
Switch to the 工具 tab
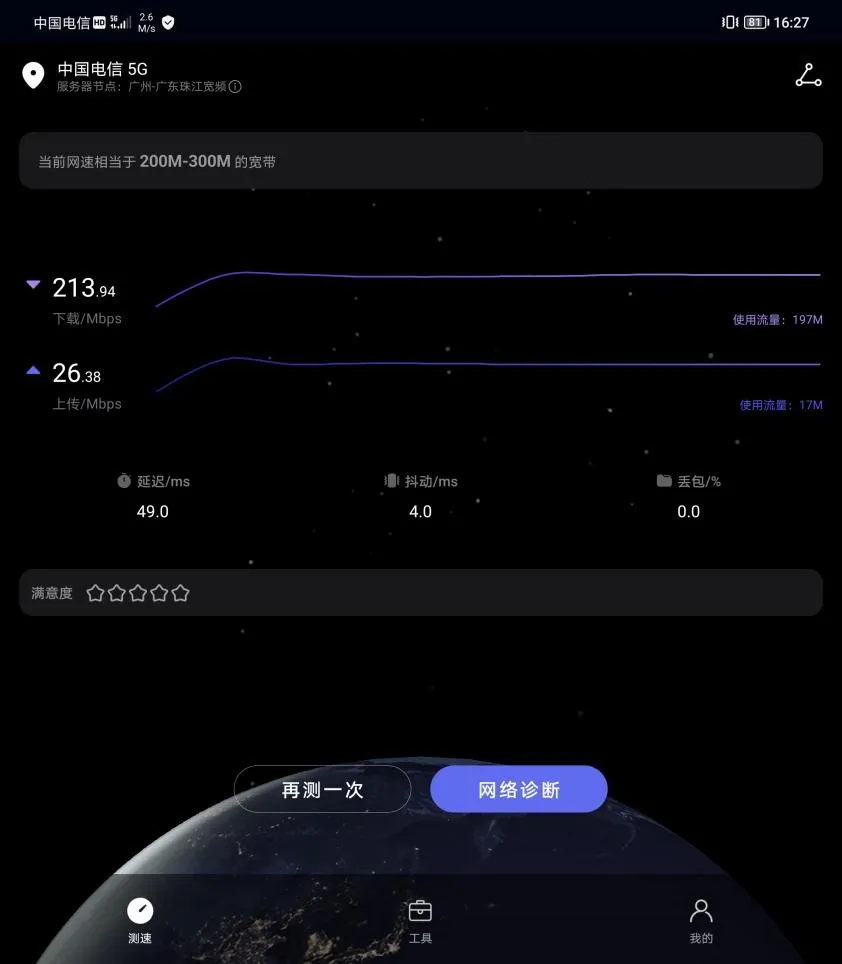pos(420,921)
